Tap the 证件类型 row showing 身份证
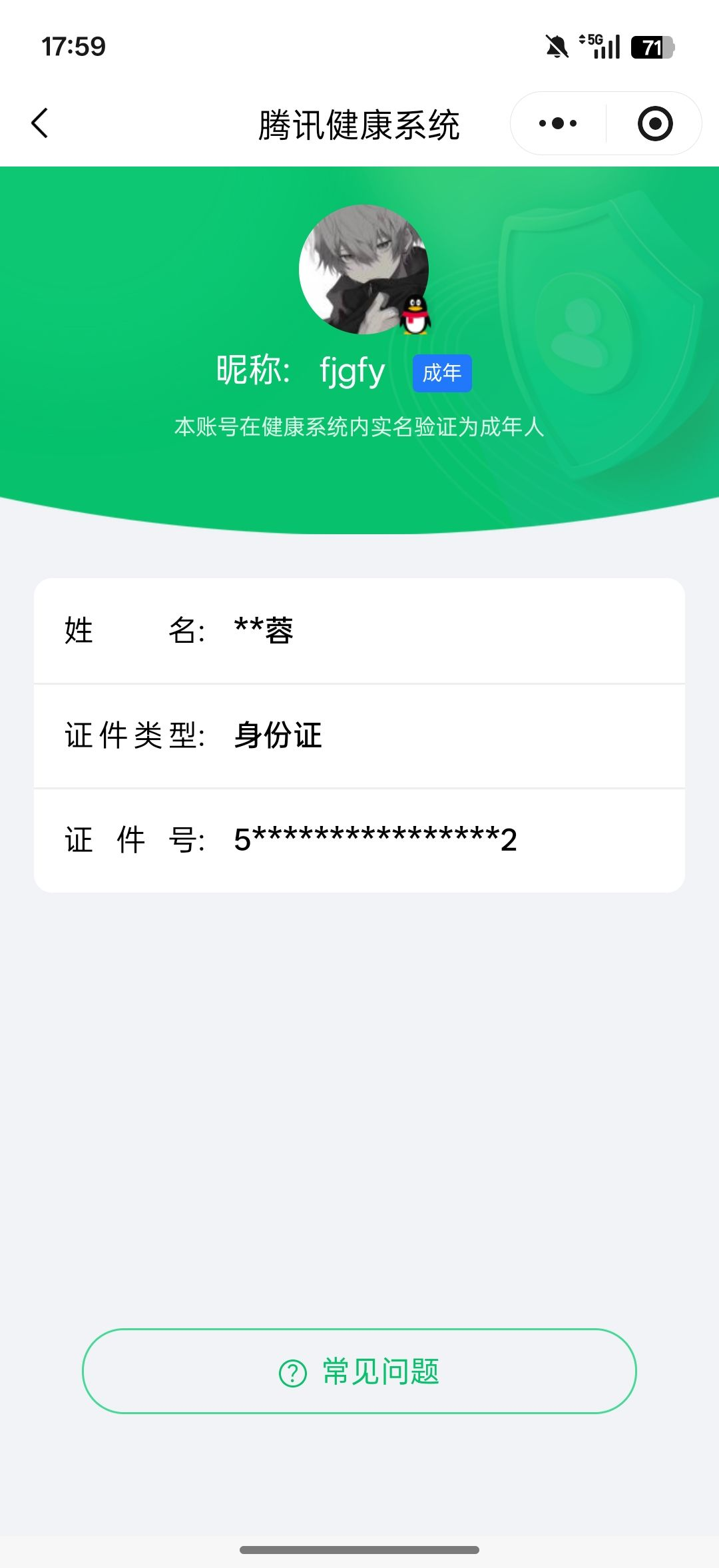Image resolution: width=719 pixels, height=1568 pixels. pos(359,736)
